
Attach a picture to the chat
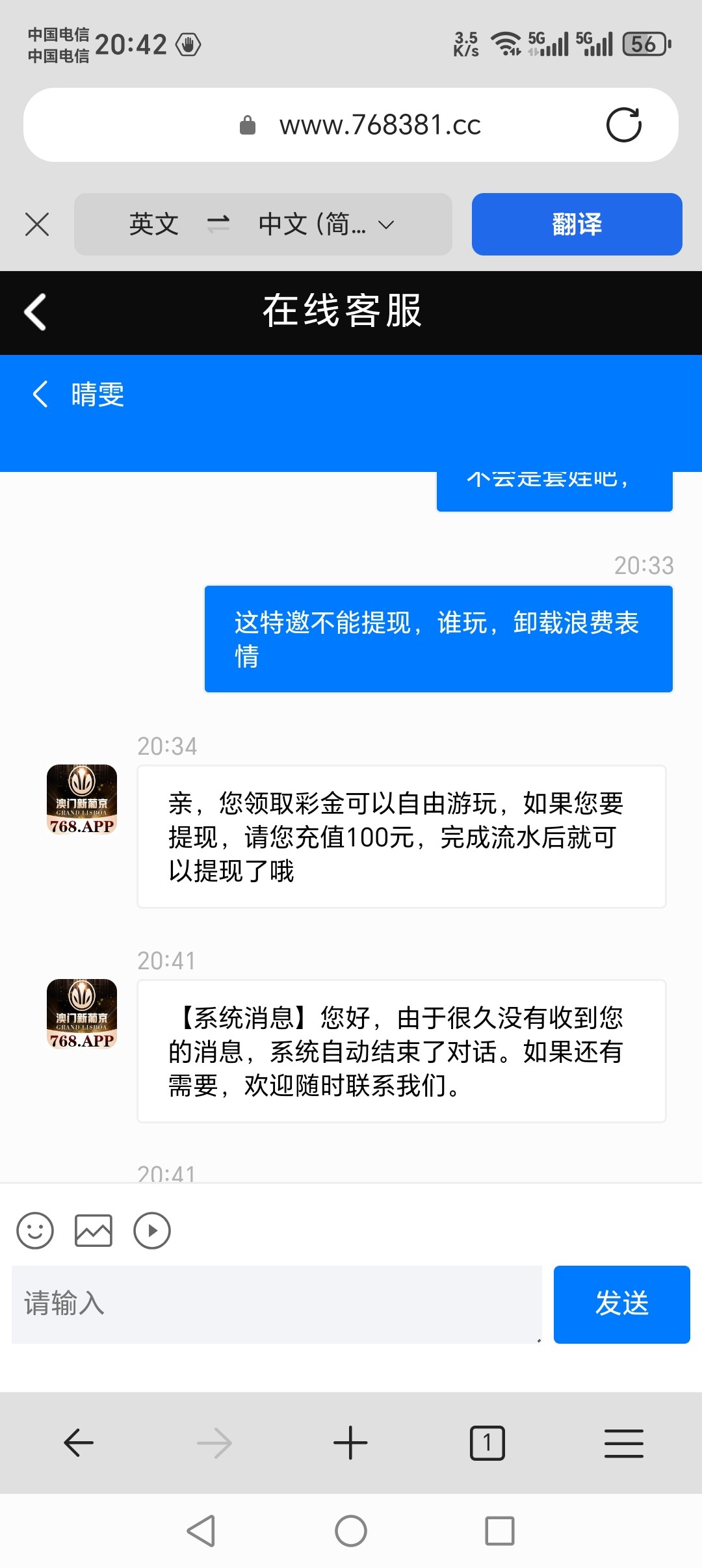(x=94, y=1231)
